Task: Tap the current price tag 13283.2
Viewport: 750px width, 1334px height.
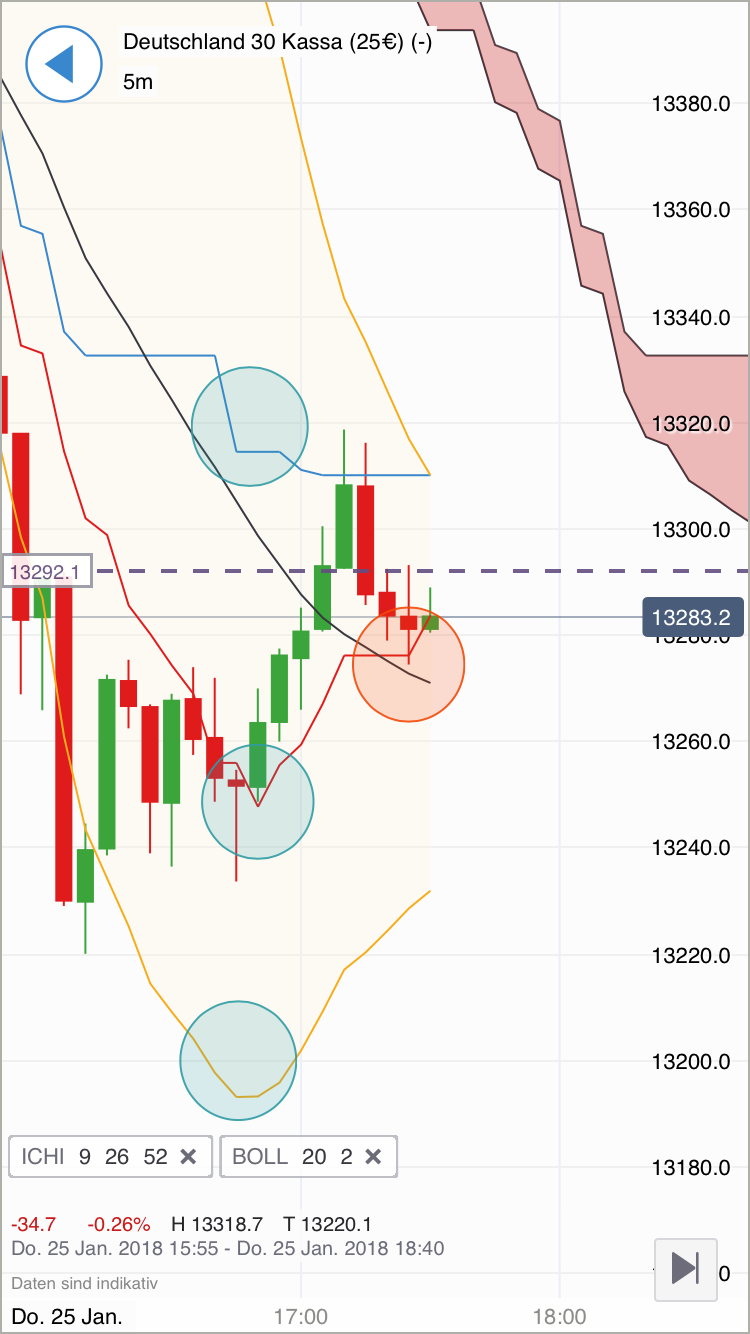Action: (694, 617)
